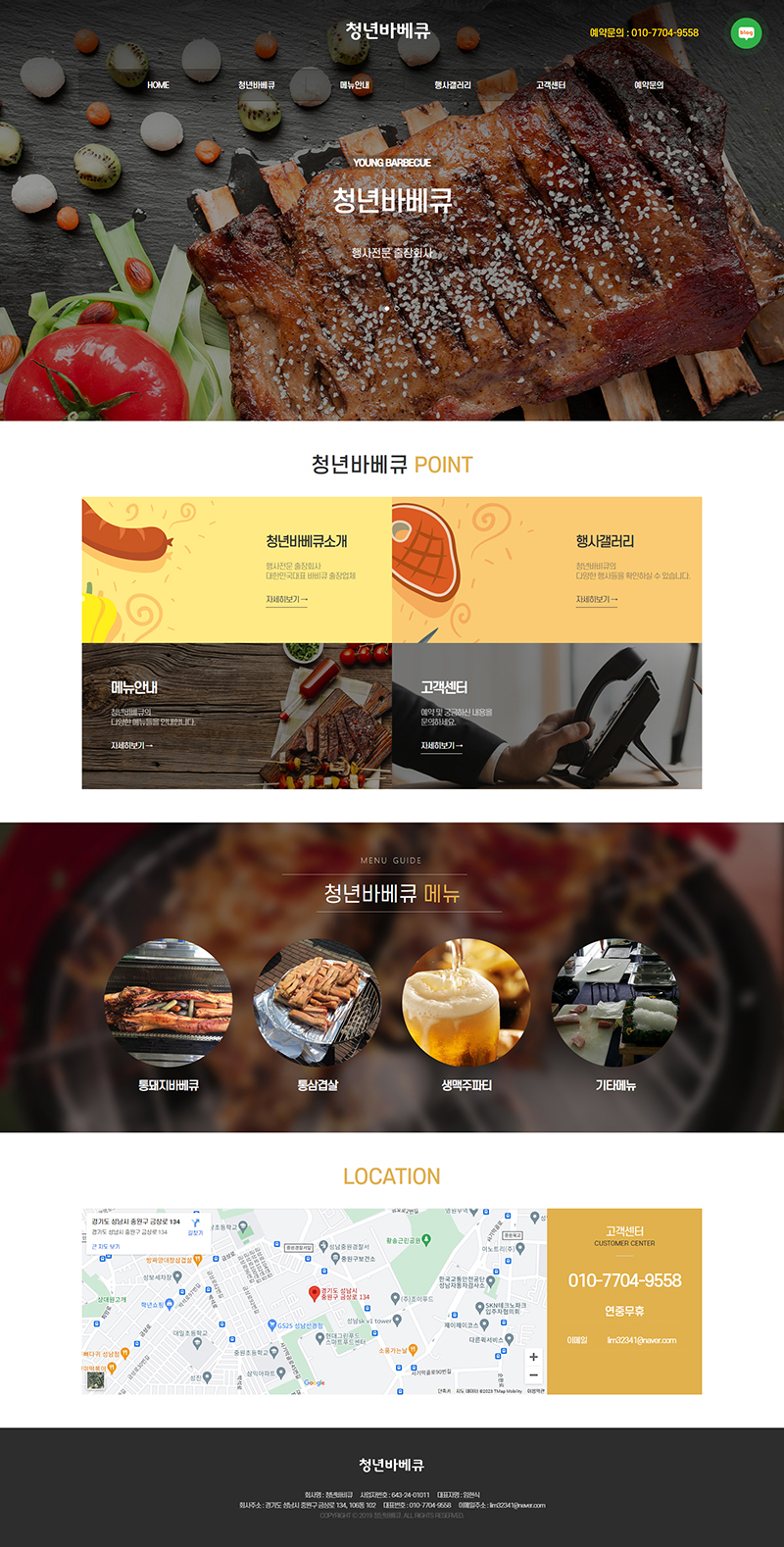This screenshot has width=784, height=1547.
Task: Tap 자세히보기 under 행사갤러리 card
Action: click(597, 600)
